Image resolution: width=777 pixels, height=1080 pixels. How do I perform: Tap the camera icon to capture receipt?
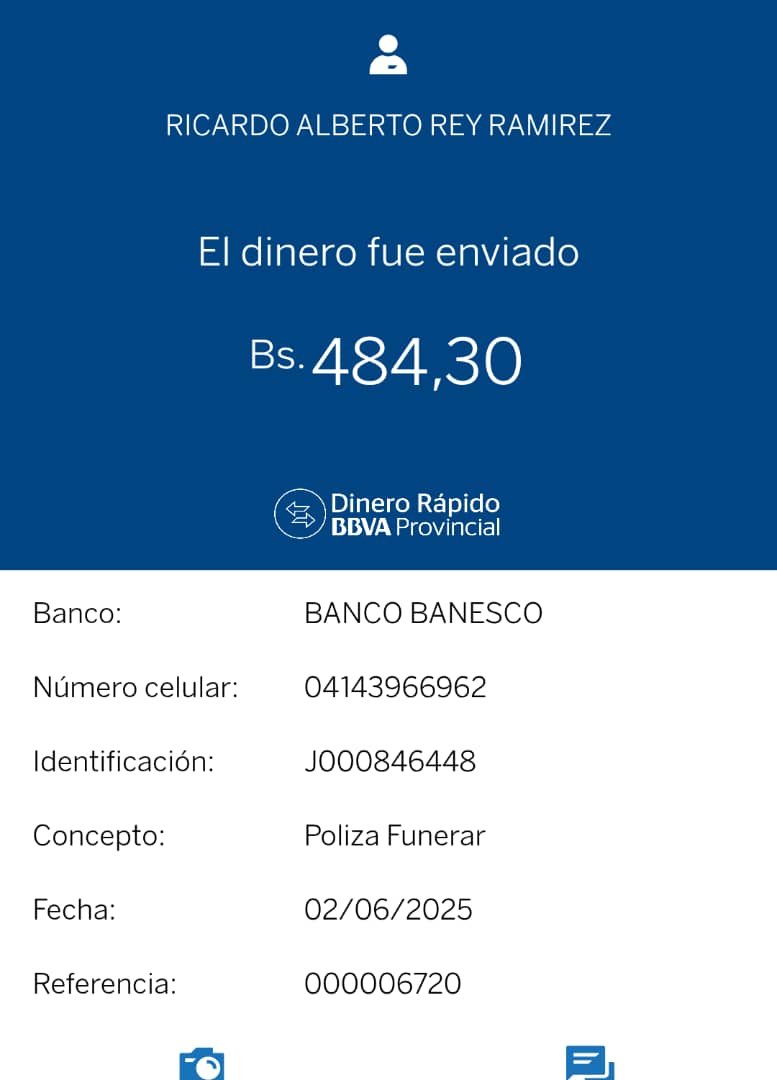coord(202,1064)
